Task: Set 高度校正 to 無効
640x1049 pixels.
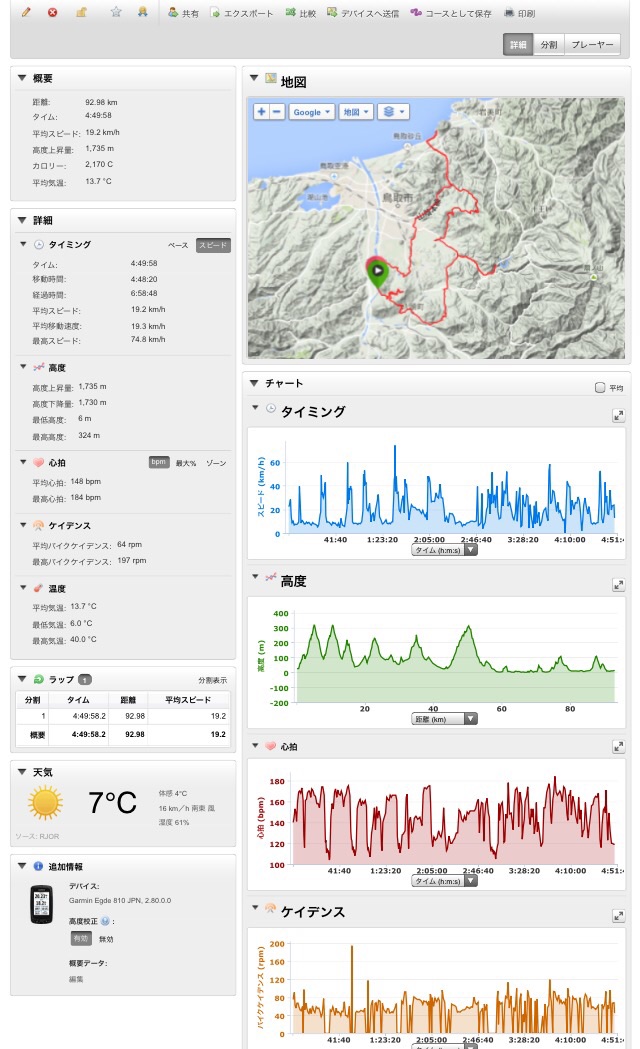Action: 105,939
